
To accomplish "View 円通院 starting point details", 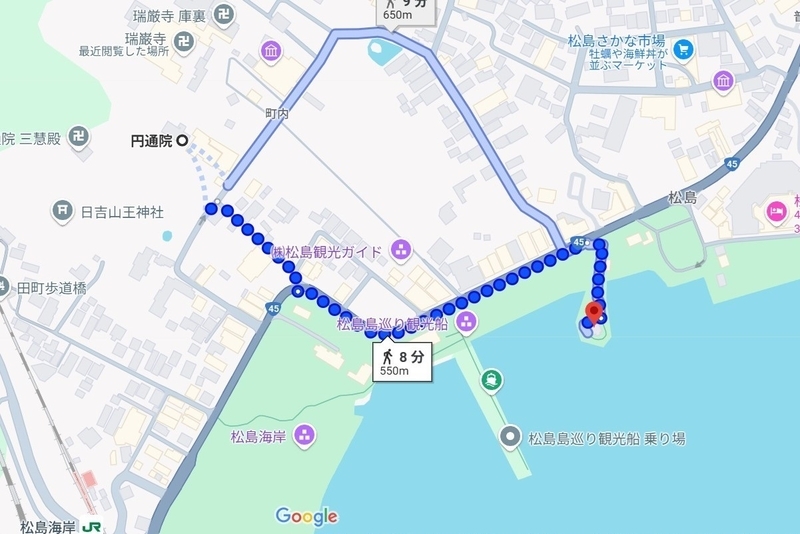I will click(x=183, y=141).
